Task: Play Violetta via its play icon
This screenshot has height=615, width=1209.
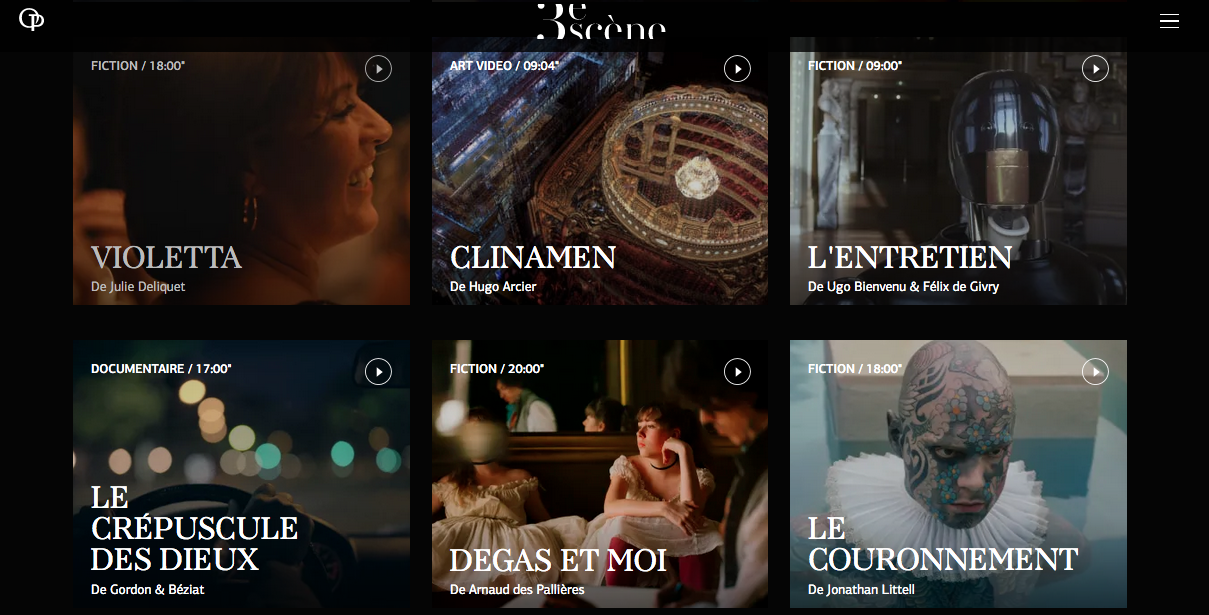Action: [378, 68]
